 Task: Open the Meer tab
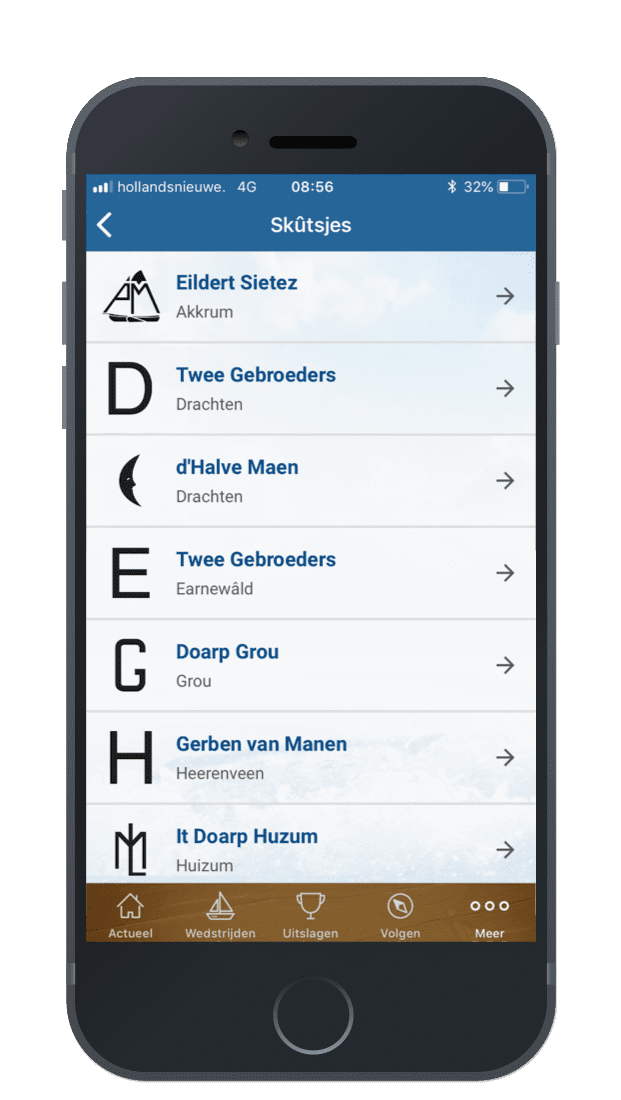click(490, 915)
